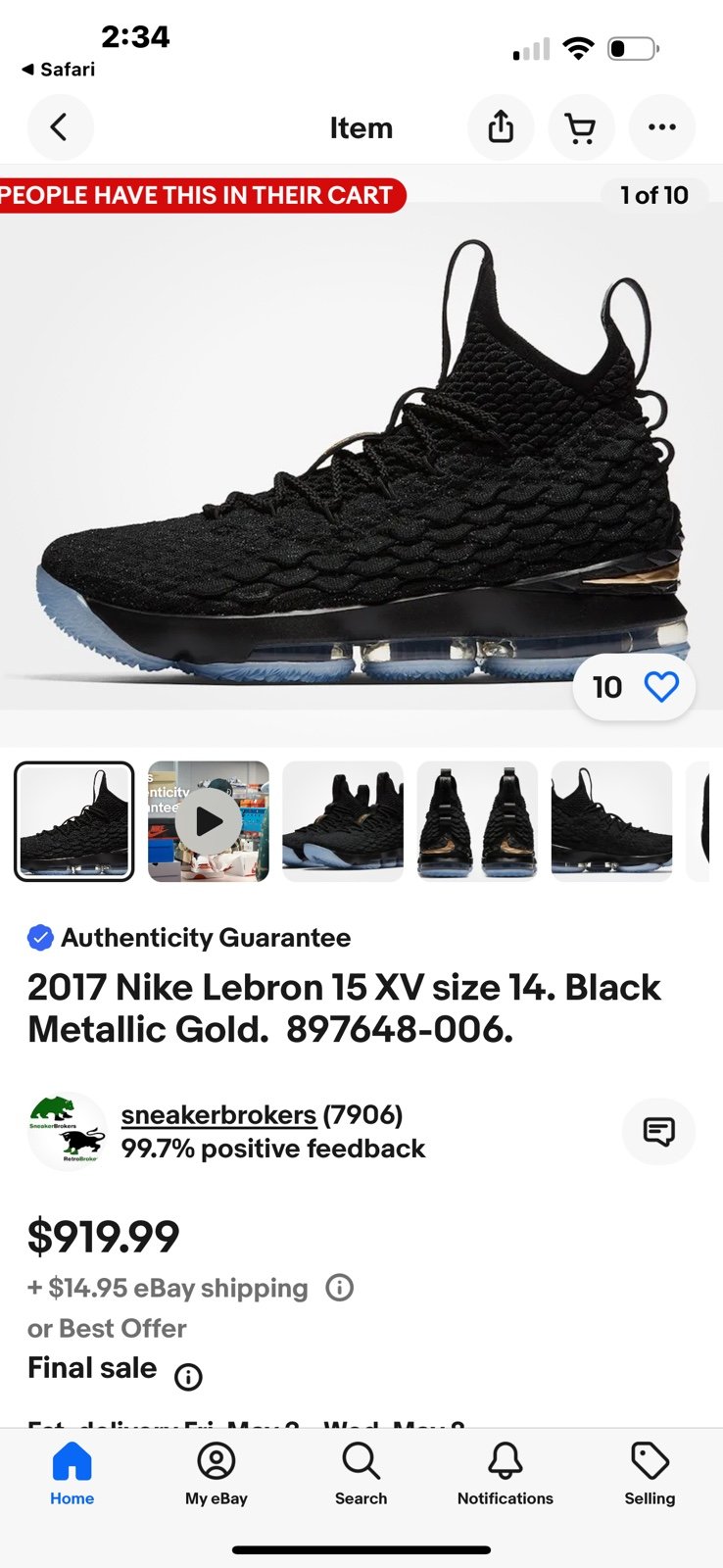Open the shopping cart
This screenshot has width=723, height=1568.
point(581,127)
